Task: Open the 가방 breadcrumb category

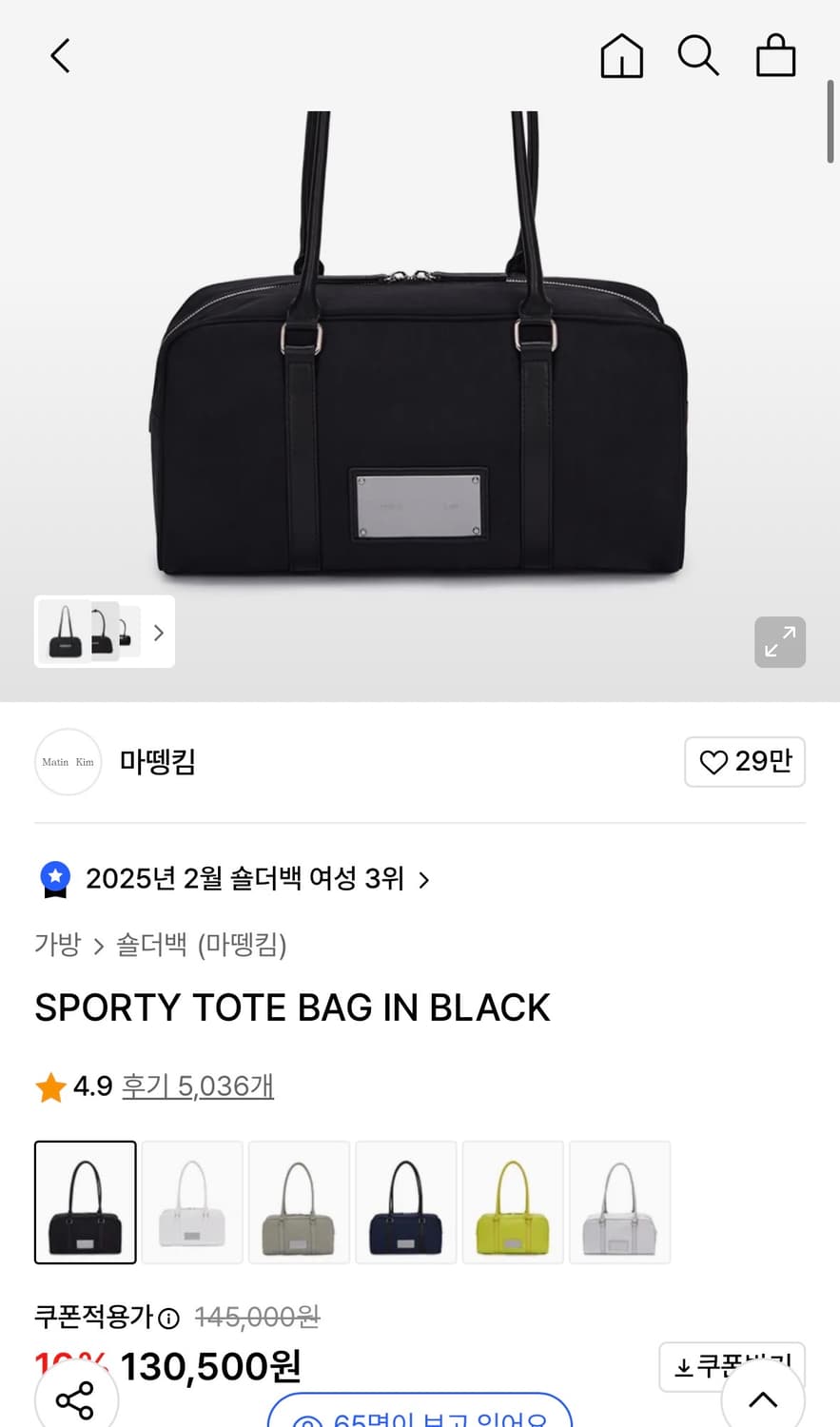Action: pos(57,945)
